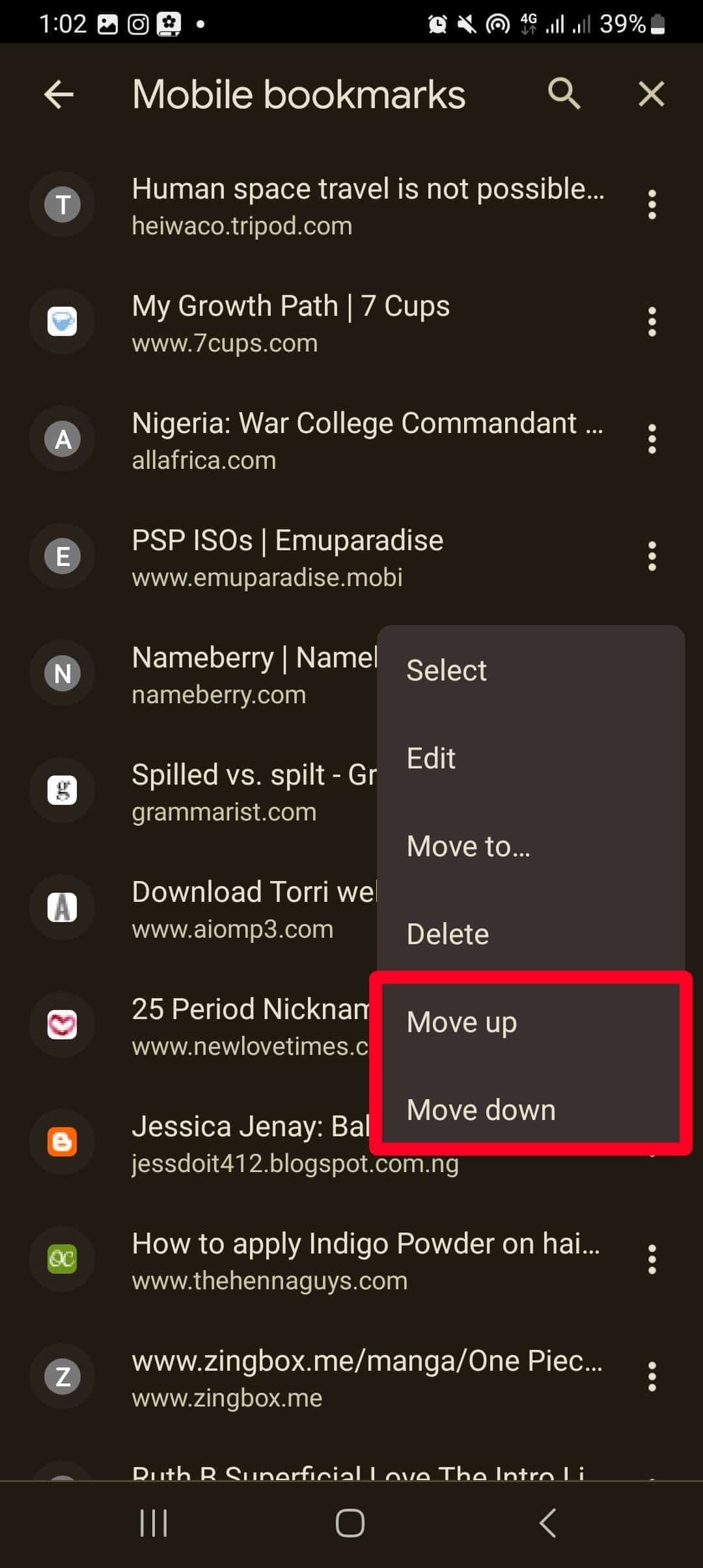Viewport: 703px width, 1568px height.
Task: Open more options for 7 Cups bookmark
Action: click(x=652, y=322)
